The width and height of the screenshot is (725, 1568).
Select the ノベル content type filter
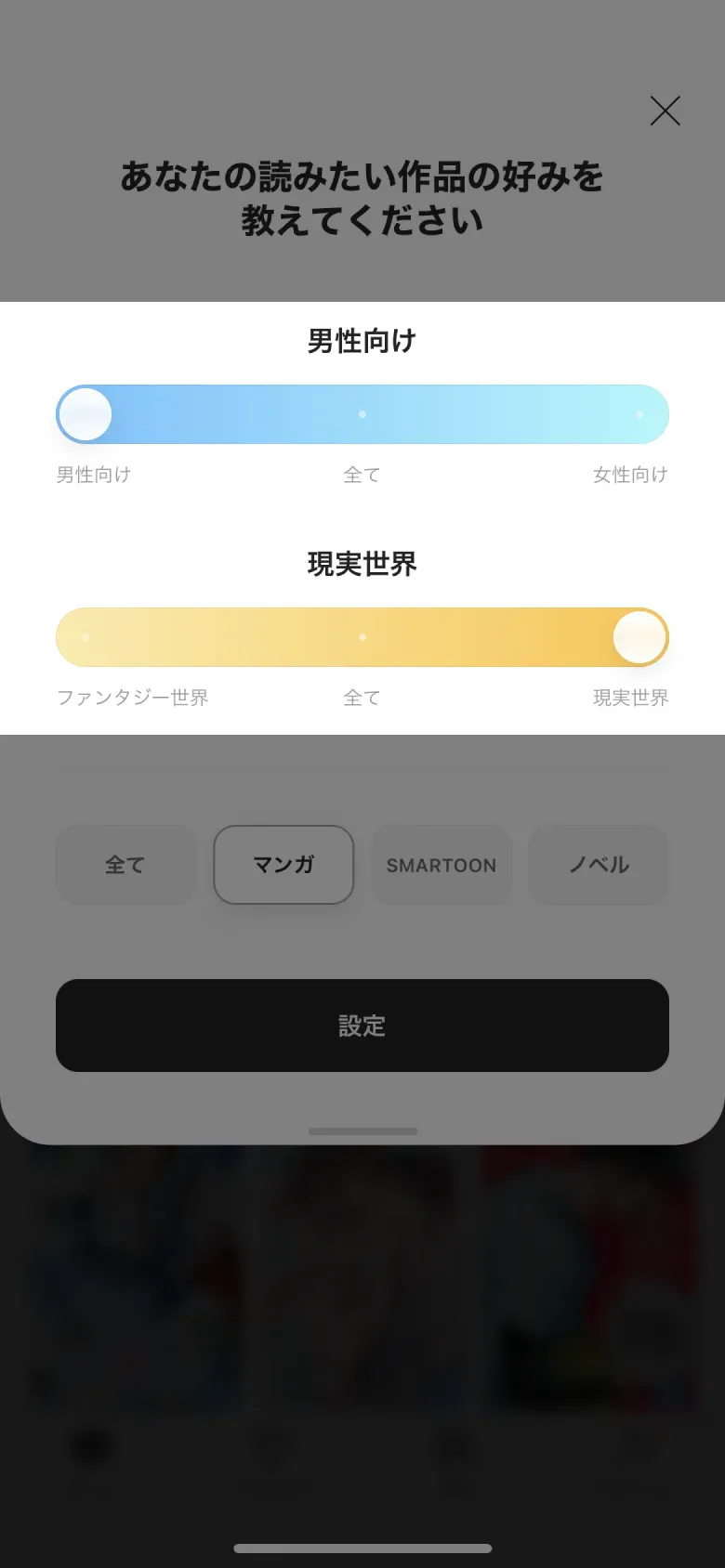pyautogui.click(x=598, y=865)
